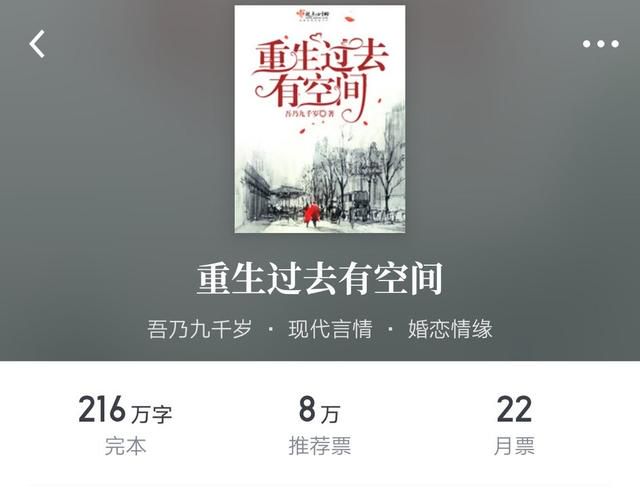Open the book cover image
The width and height of the screenshot is (640, 503).
pyautogui.click(x=320, y=118)
